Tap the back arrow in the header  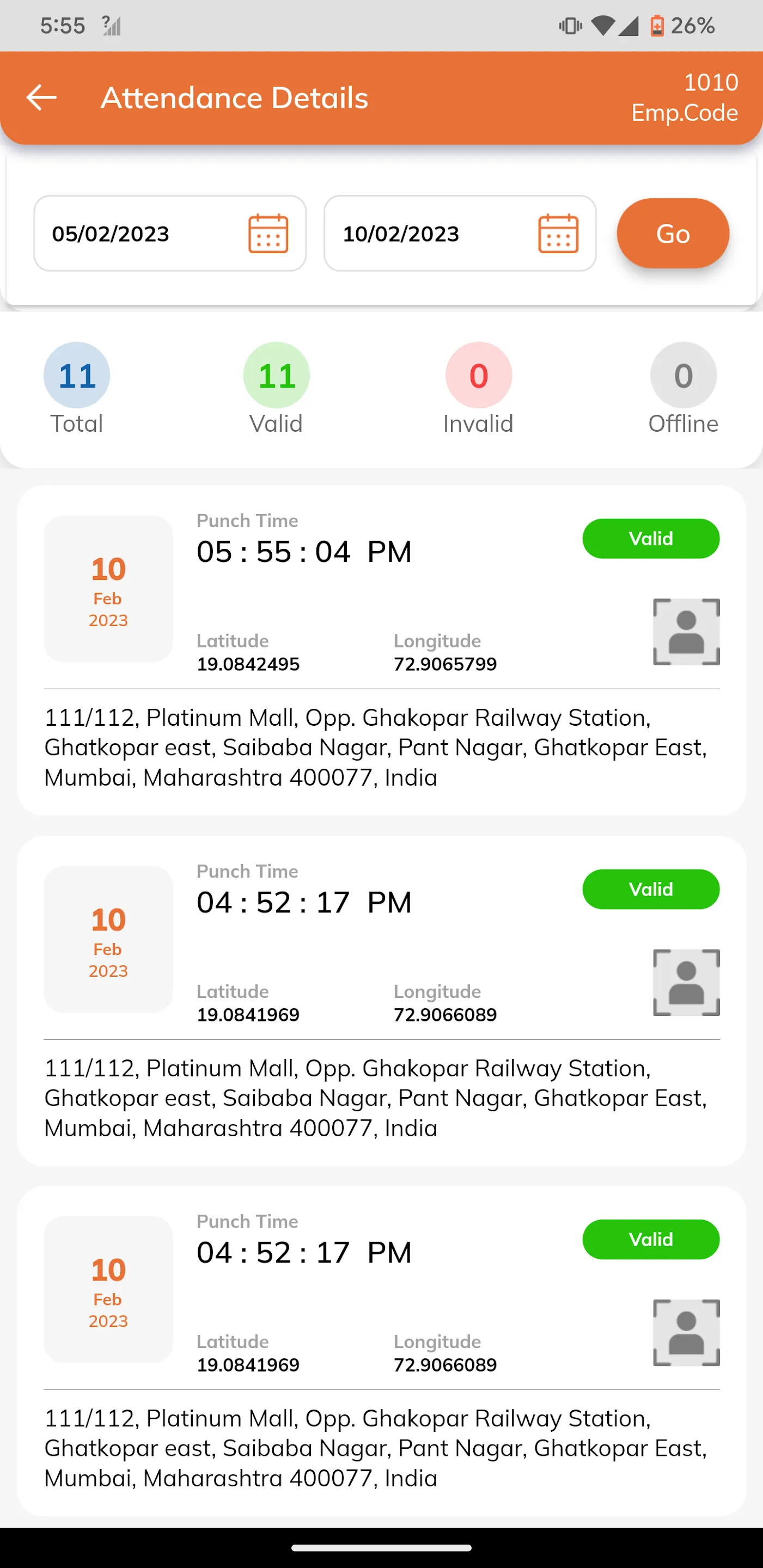pos(40,97)
